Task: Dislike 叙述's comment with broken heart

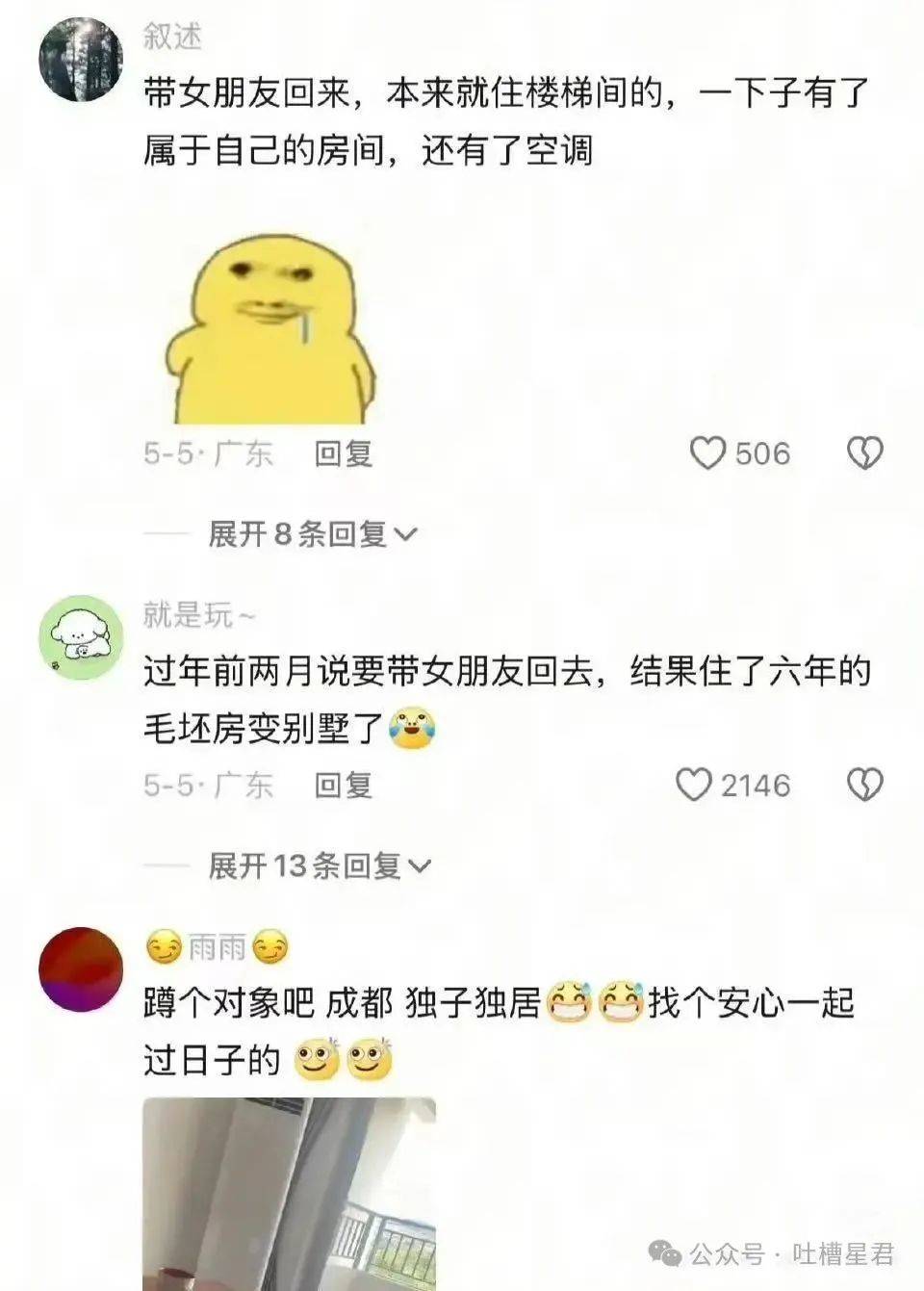Action: [x=864, y=453]
